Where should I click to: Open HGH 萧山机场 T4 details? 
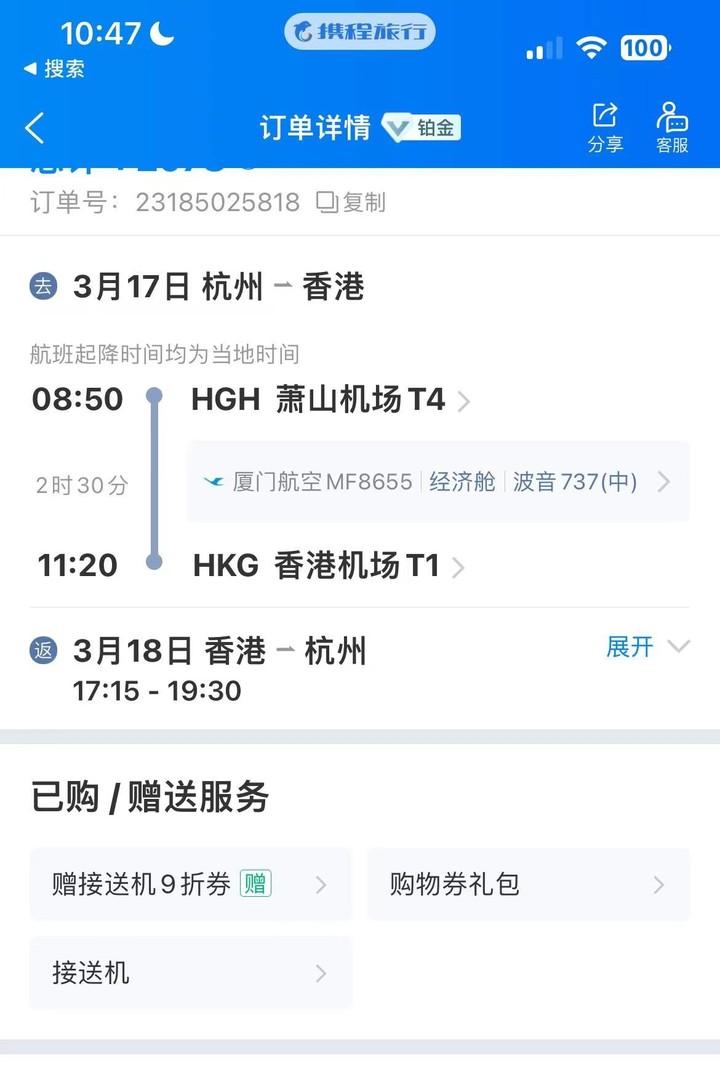coord(330,400)
